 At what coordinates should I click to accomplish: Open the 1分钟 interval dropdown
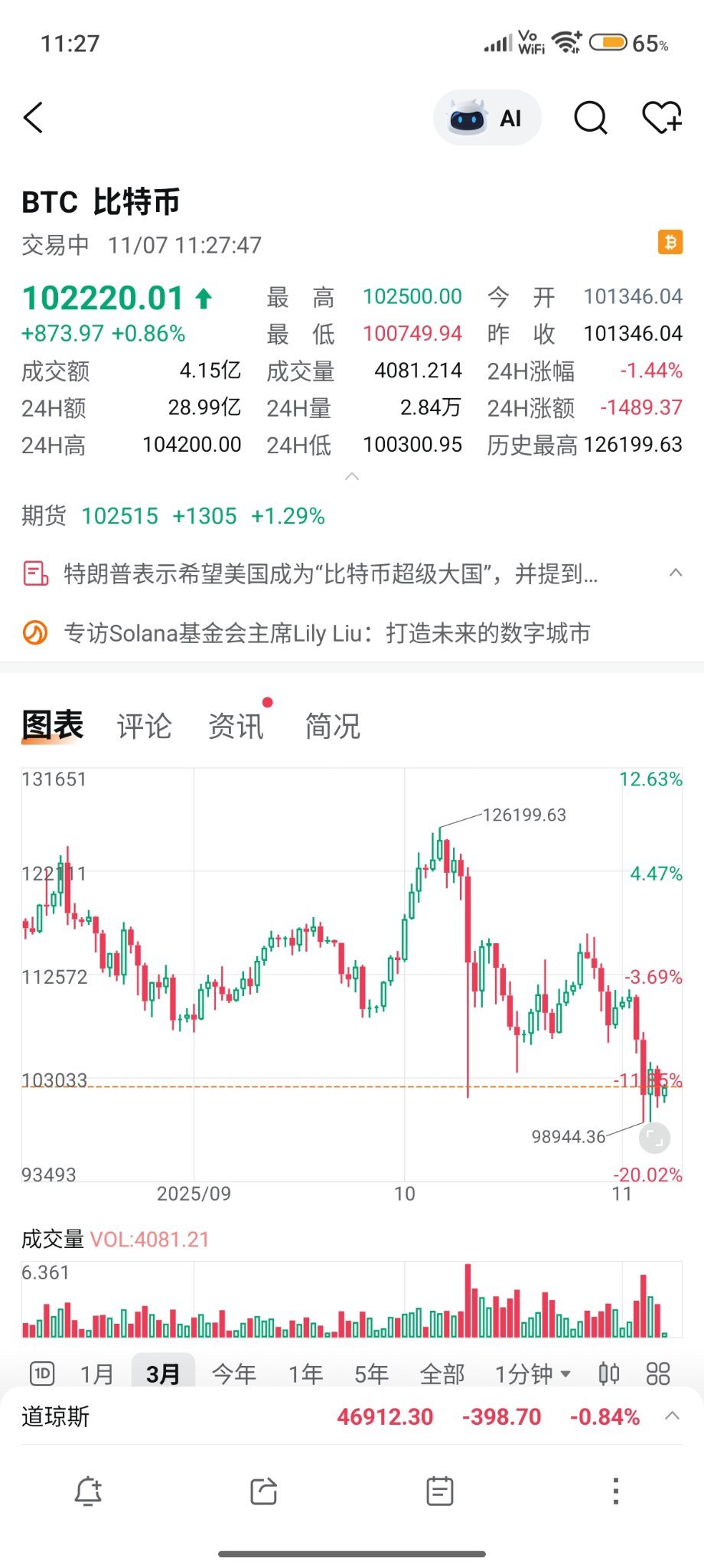pyautogui.click(x=533, y=1374)
